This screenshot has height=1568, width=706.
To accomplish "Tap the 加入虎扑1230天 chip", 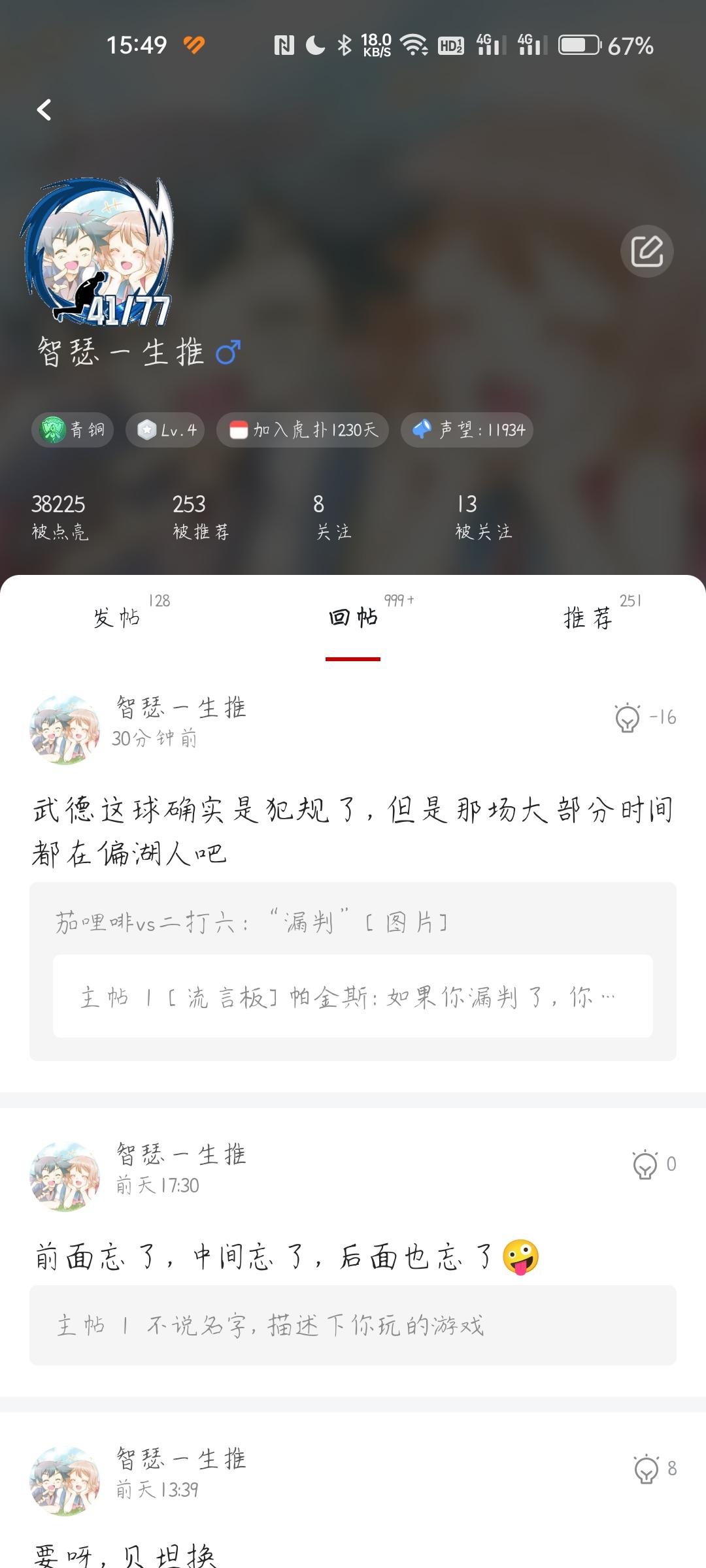I will 303,430.
